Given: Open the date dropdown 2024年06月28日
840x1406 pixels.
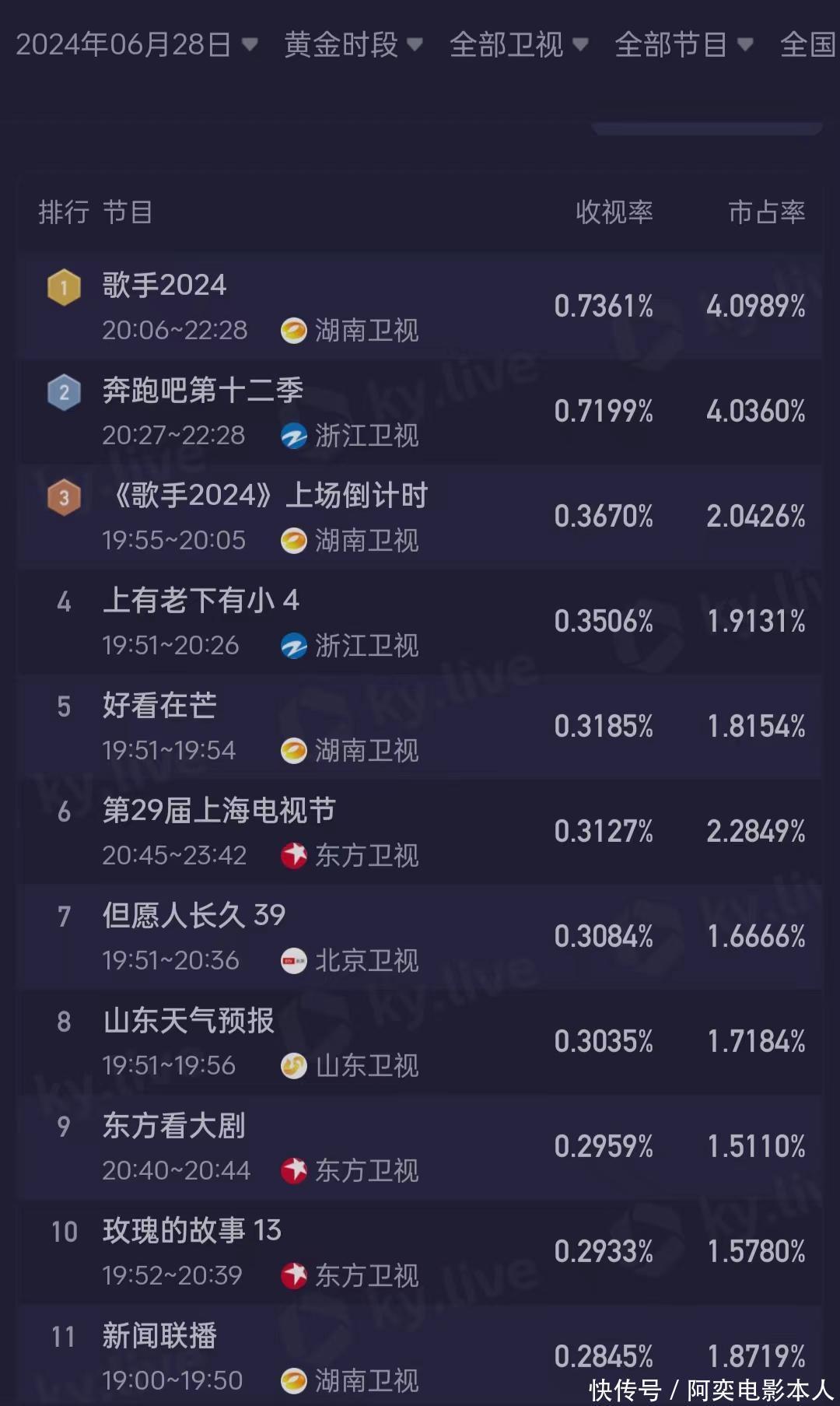Looking at the screenshot, I should (x=136, y=44).
